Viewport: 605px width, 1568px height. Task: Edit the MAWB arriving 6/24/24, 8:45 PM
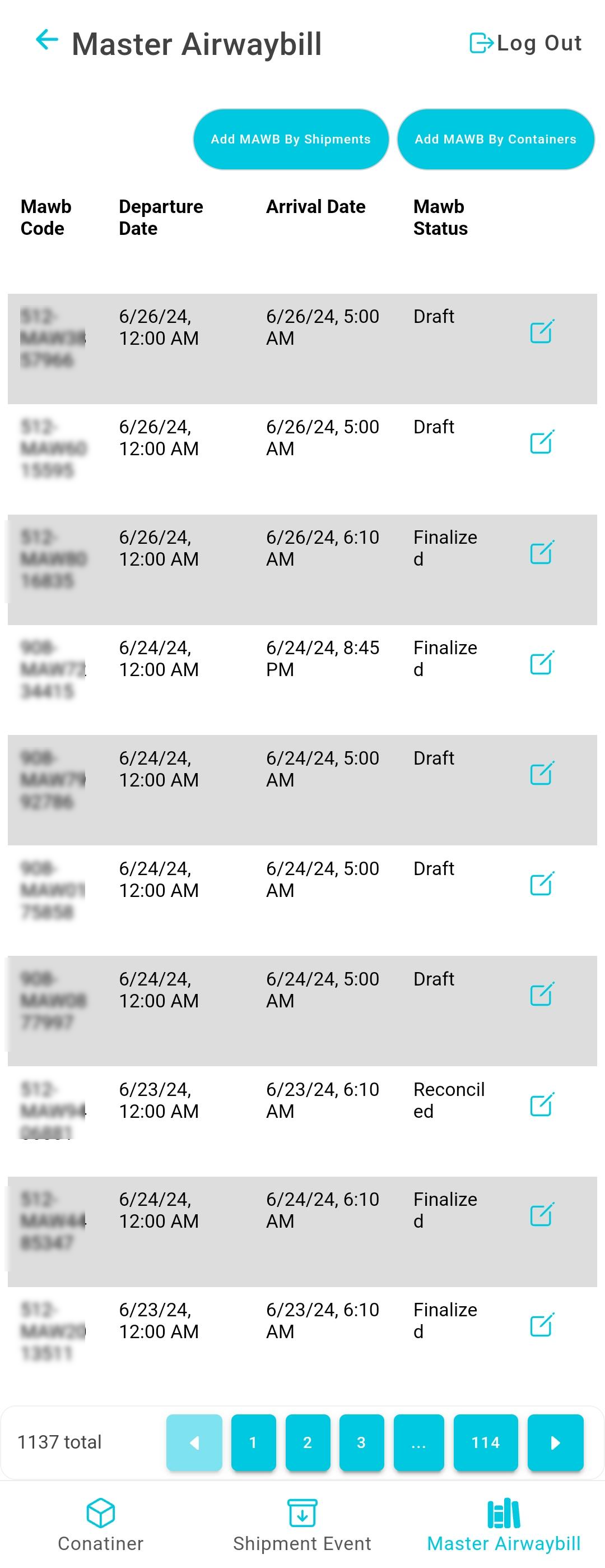pyautogui.click(x=541, y=663)
